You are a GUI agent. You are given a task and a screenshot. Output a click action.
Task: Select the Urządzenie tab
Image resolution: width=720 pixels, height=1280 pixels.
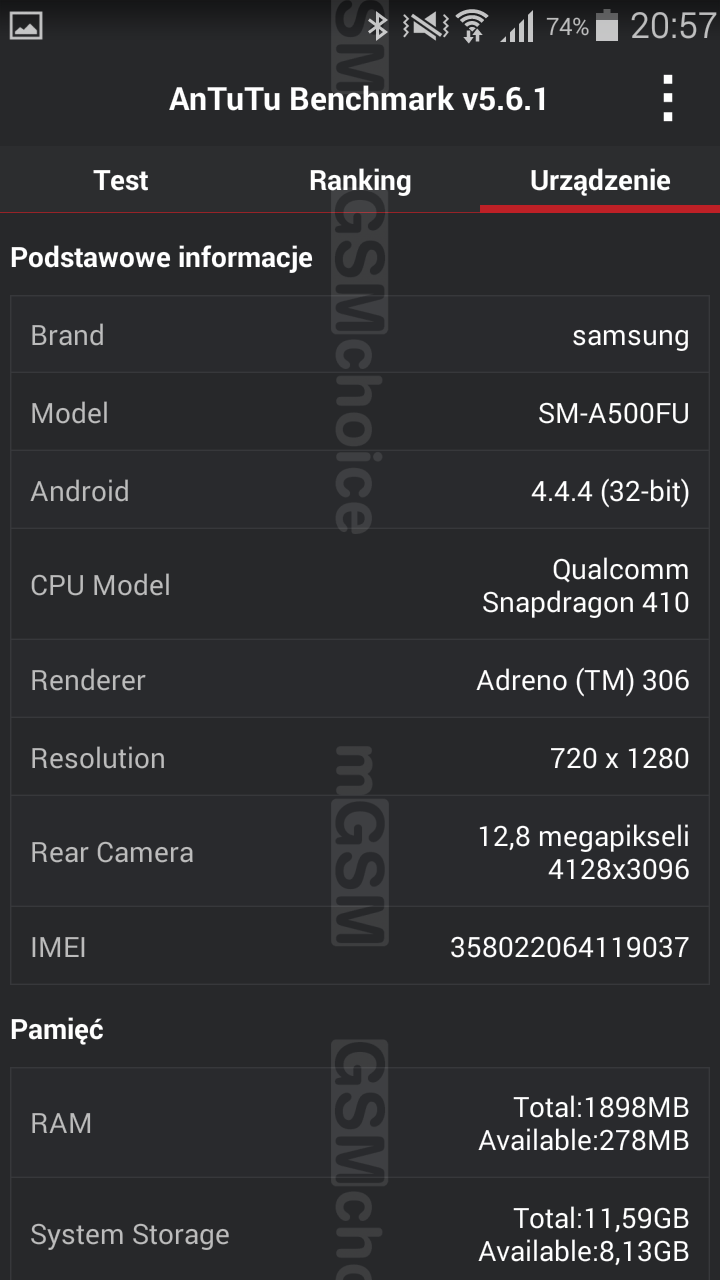600,181
